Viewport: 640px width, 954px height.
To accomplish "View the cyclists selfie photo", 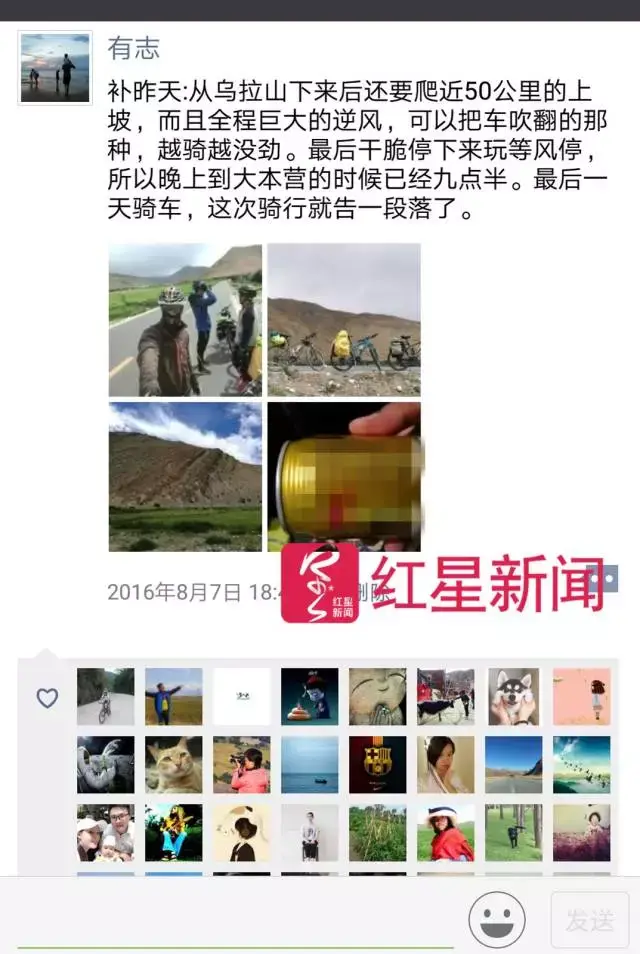I will pos(185,320).
